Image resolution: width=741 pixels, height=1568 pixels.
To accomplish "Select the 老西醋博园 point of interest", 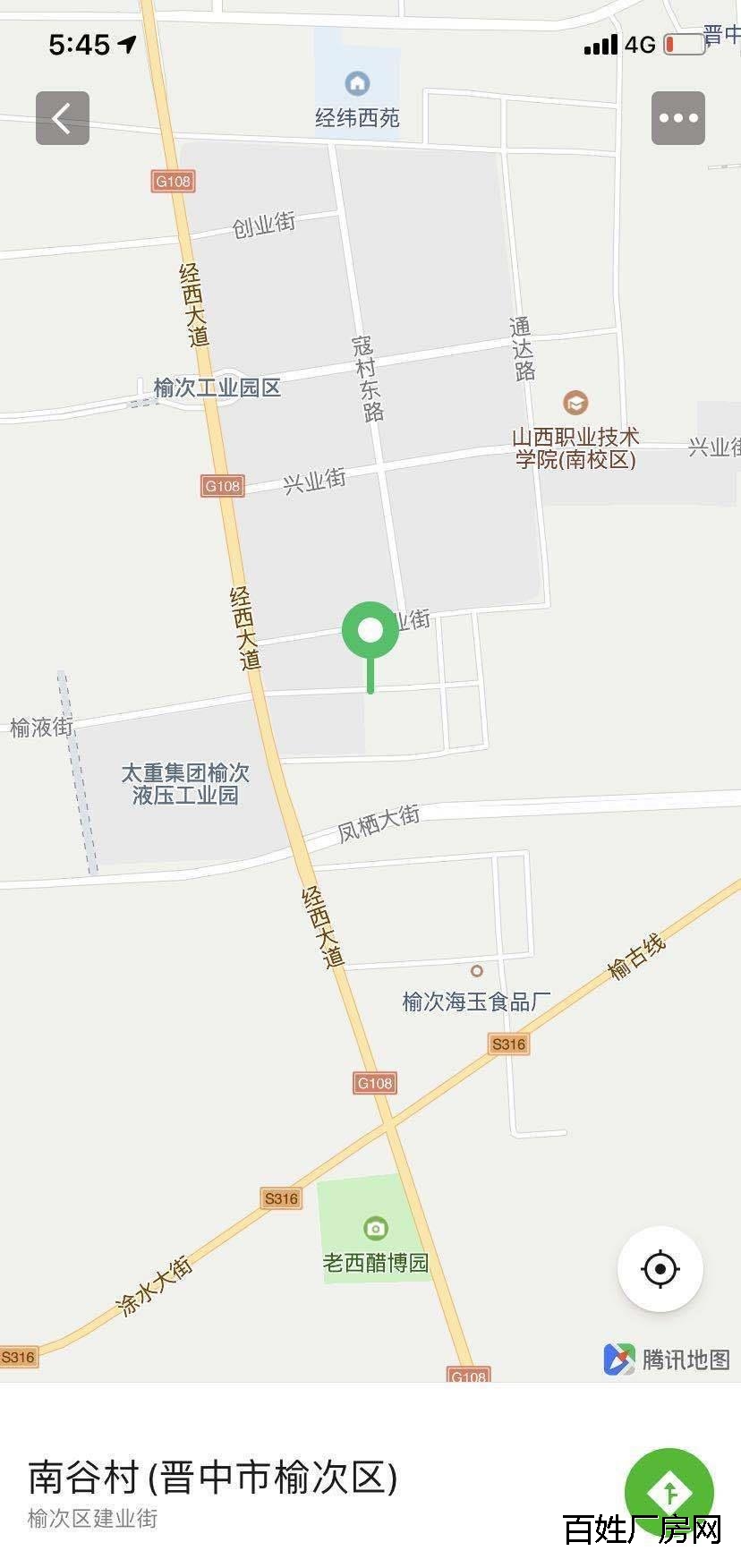I will coord(376,1229).
